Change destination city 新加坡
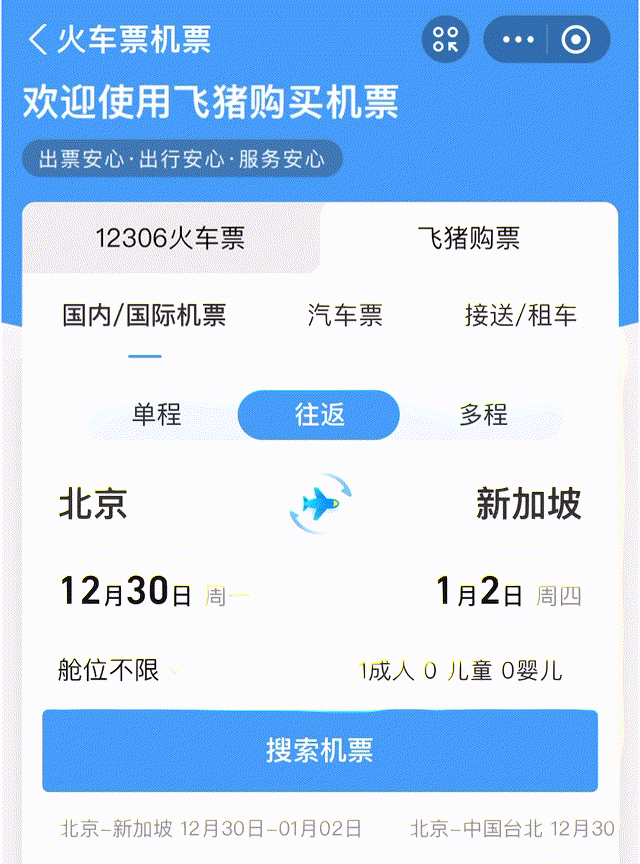This screenshot has width=640, height=864. coord(528,503)
